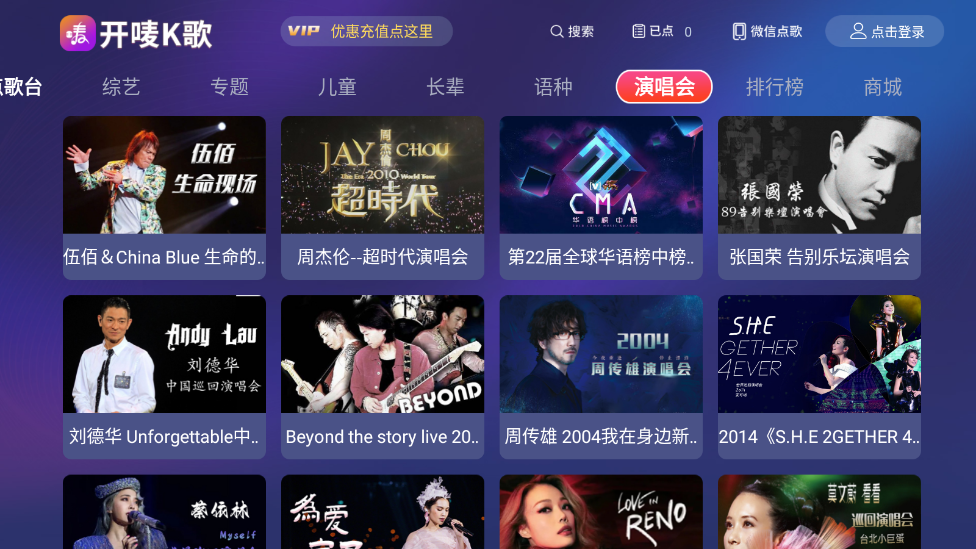
Task: View the 已点 selected songs list
Action: (x=662, y=31)
